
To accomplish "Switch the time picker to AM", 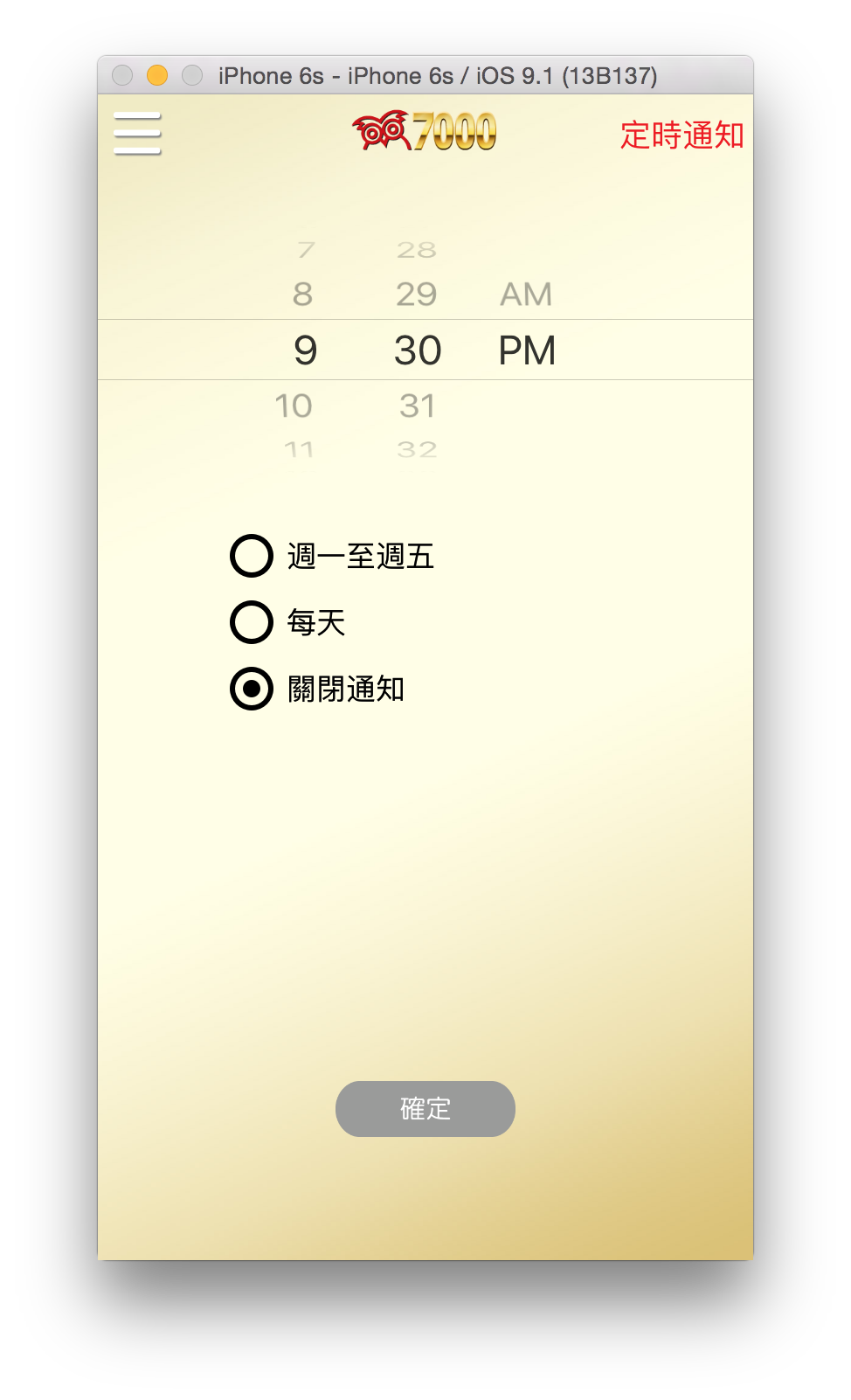I will tap(526, 295).
